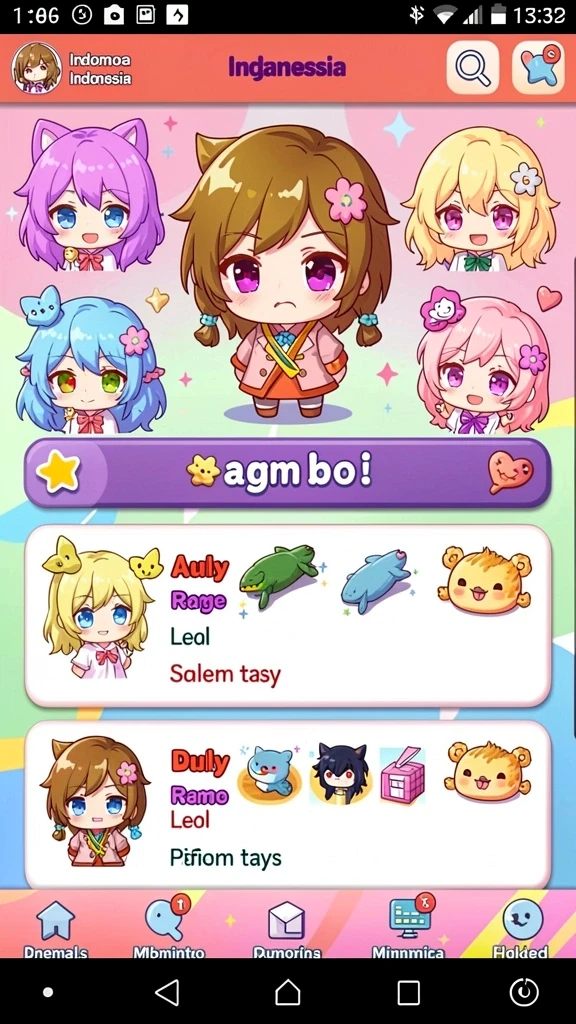Tap the agm bo! purple banner button
The image size is (576, 1024).
[x=287, y=472]
